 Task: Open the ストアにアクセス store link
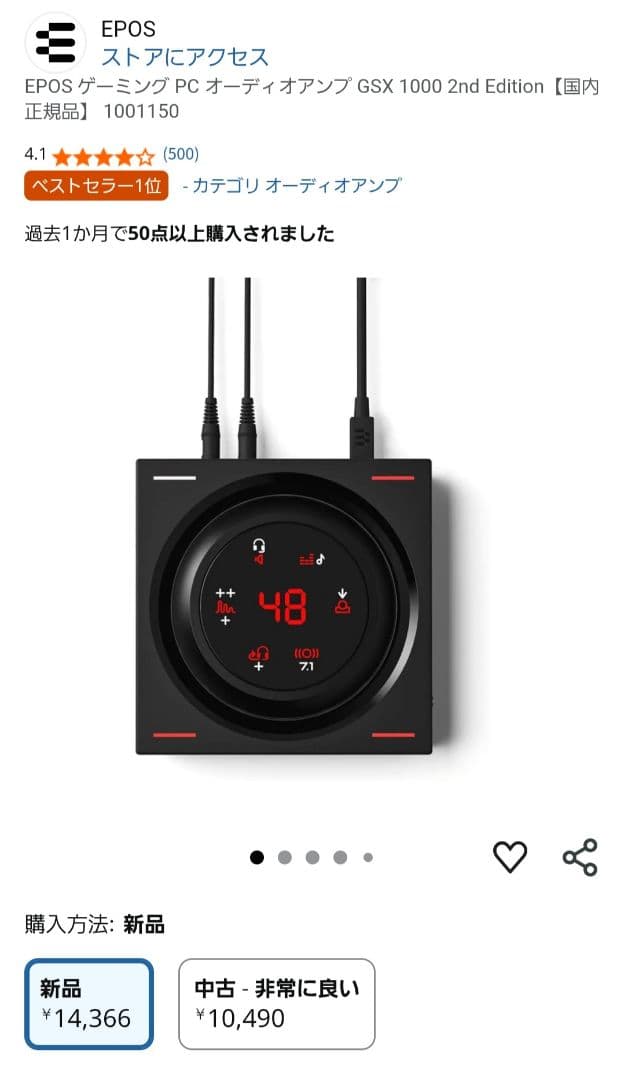coord(185,56)
